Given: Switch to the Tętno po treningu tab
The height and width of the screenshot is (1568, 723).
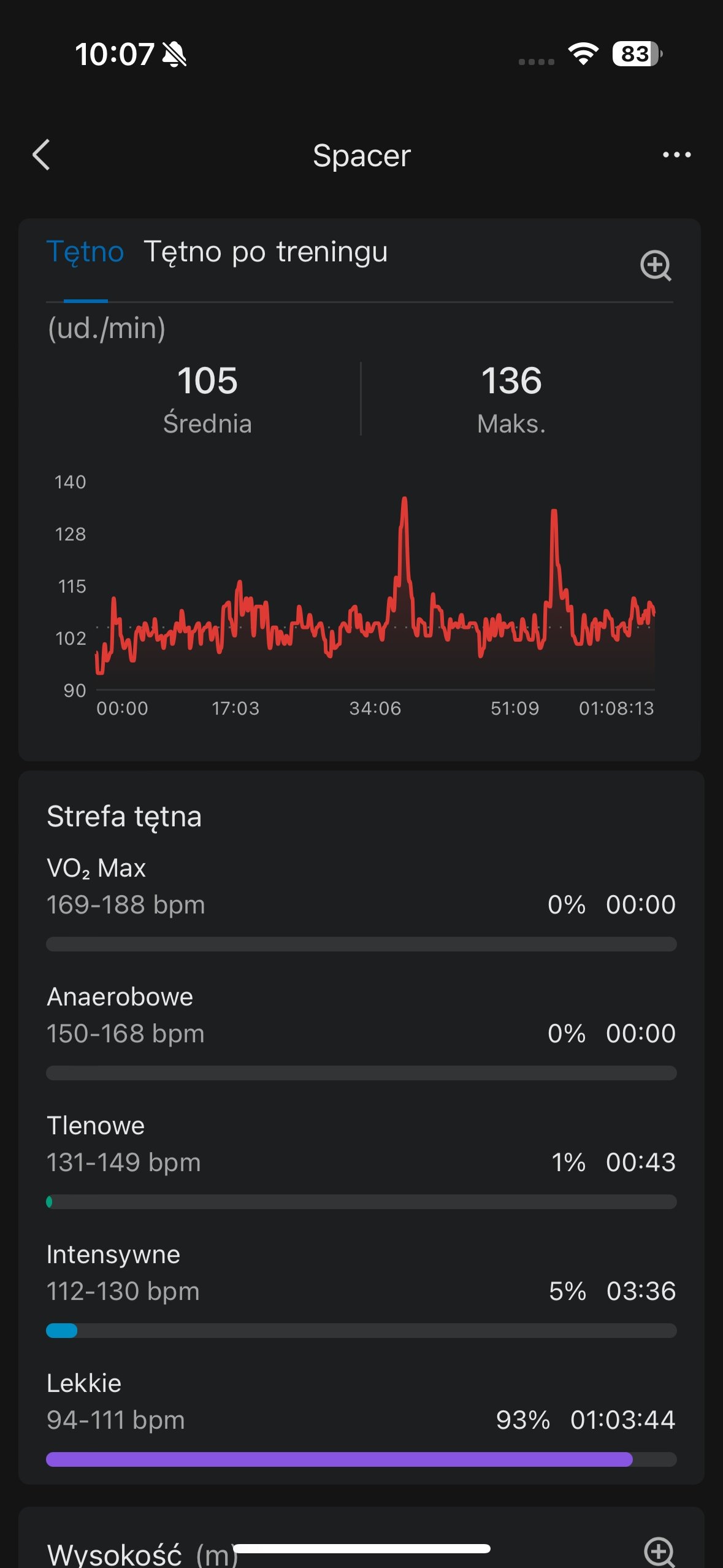Looking at the screenshot, I should [266, 252].
